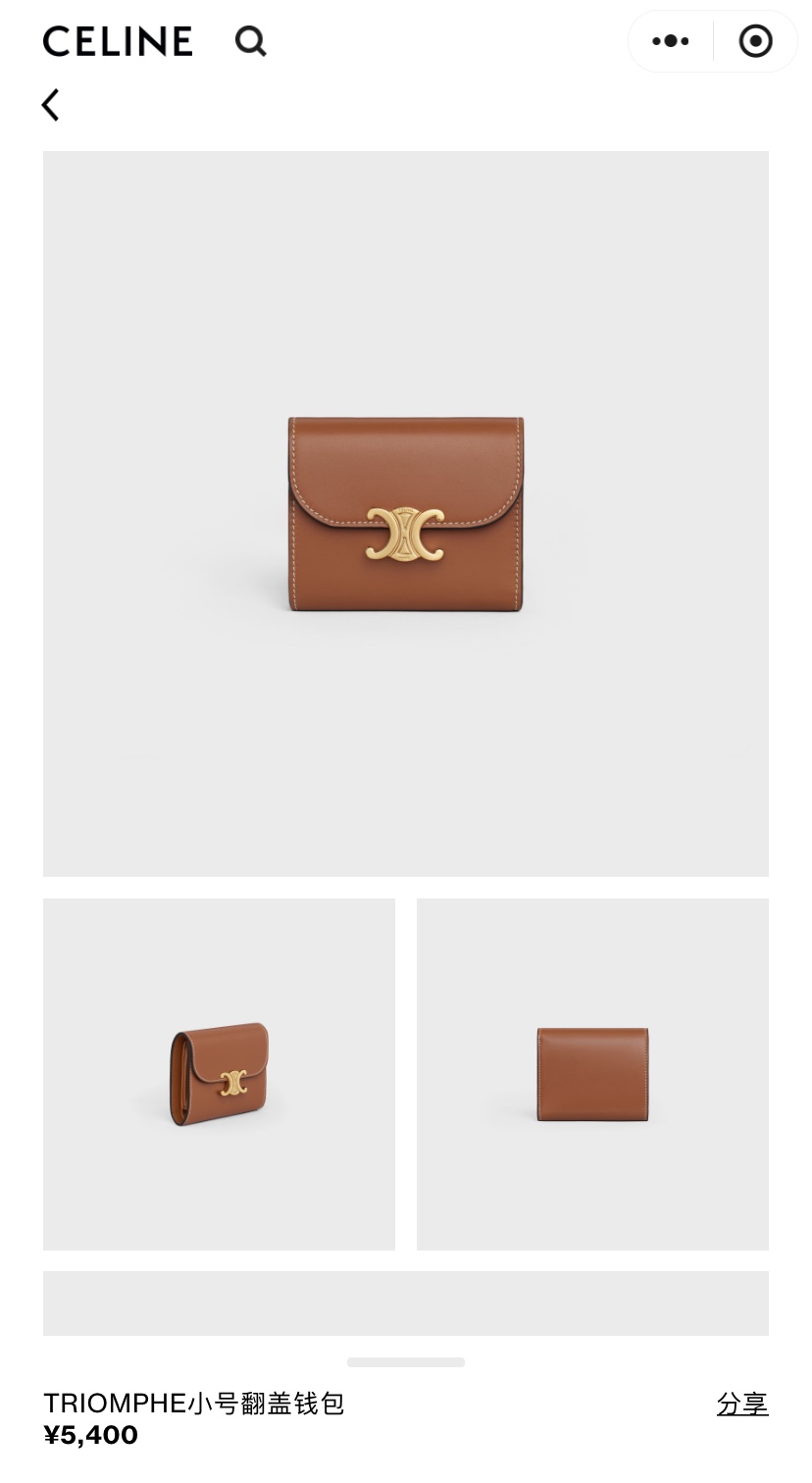Screen dimensions: 812x1483
Task: Open the mini program more options menu
Action: [x=671, y=41]
